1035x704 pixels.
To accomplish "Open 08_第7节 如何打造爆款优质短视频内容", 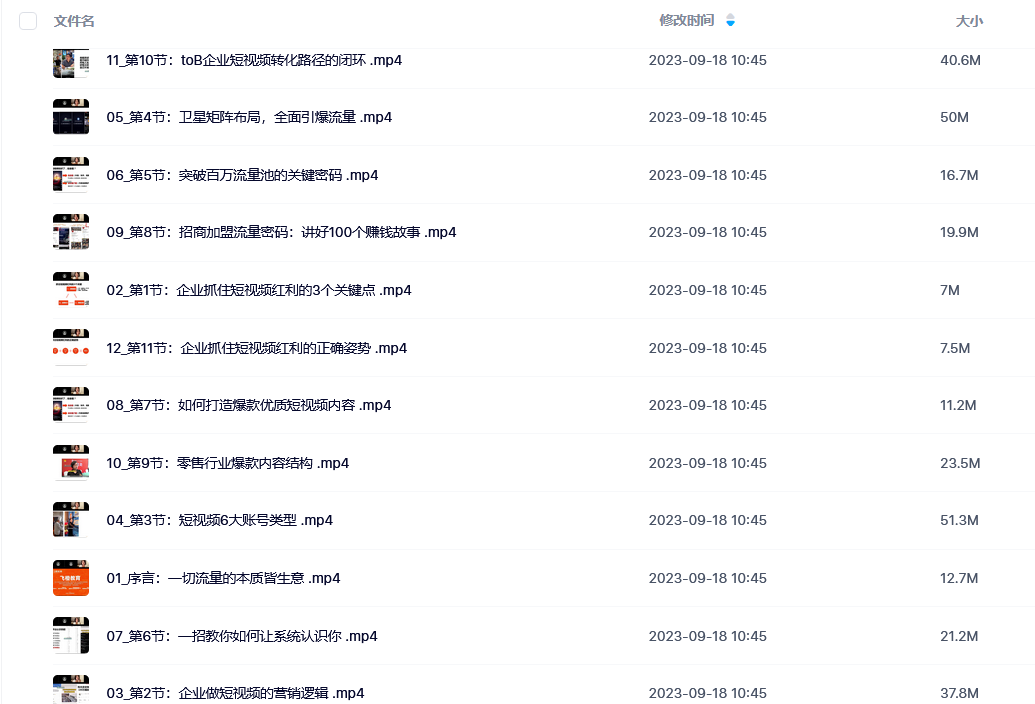I will tap(249, 405).
